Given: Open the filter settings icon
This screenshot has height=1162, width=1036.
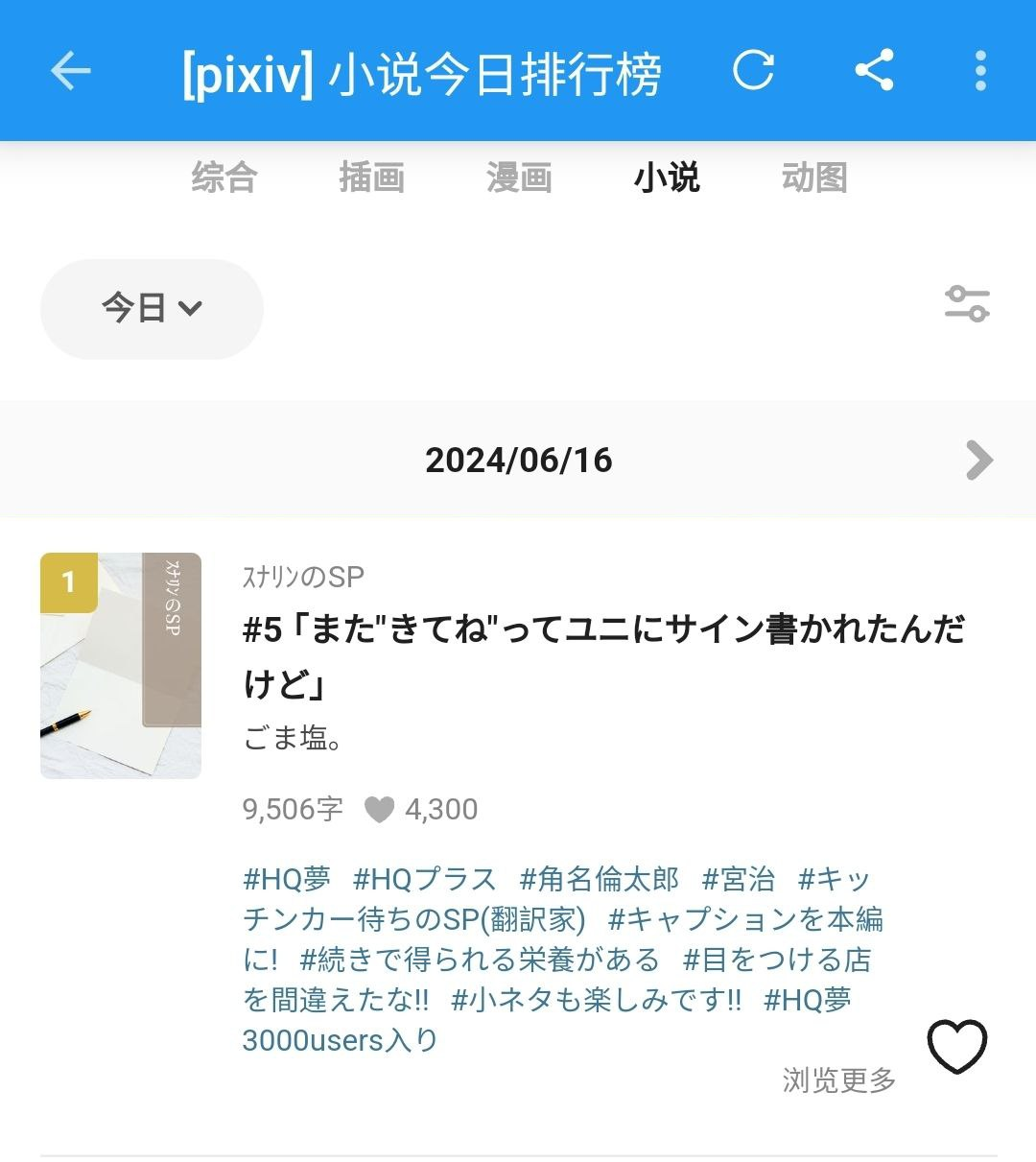Looking at the screenshot, I should [966, 304].
